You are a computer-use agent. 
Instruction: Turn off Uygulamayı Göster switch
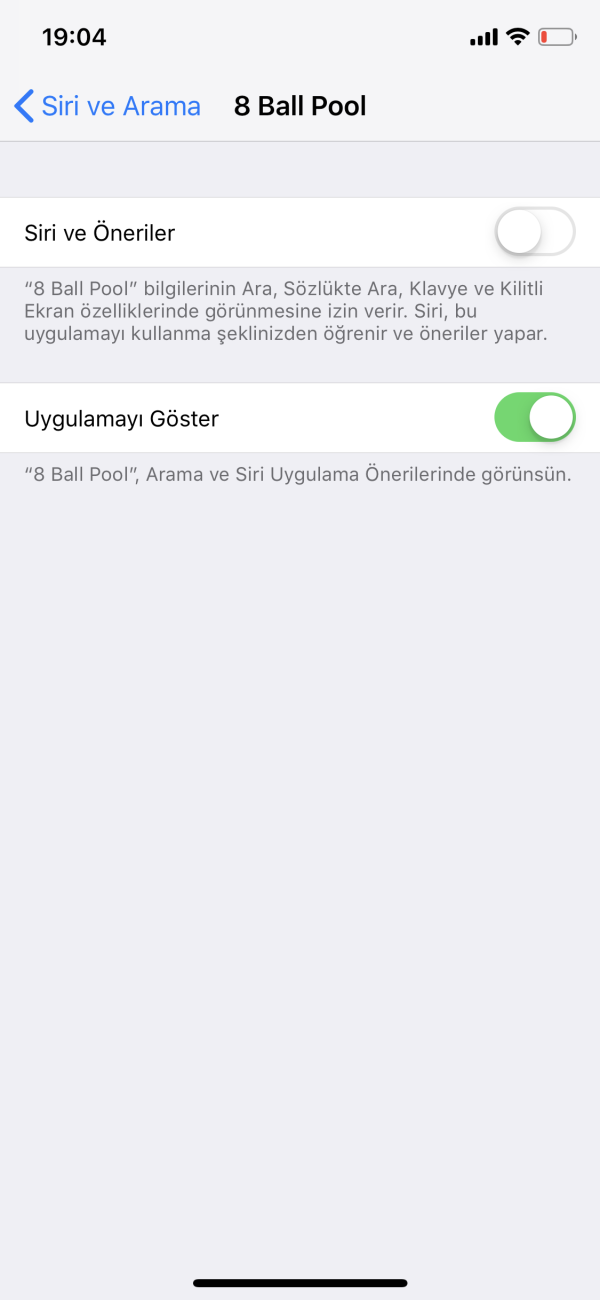click(x=534, y=418)
